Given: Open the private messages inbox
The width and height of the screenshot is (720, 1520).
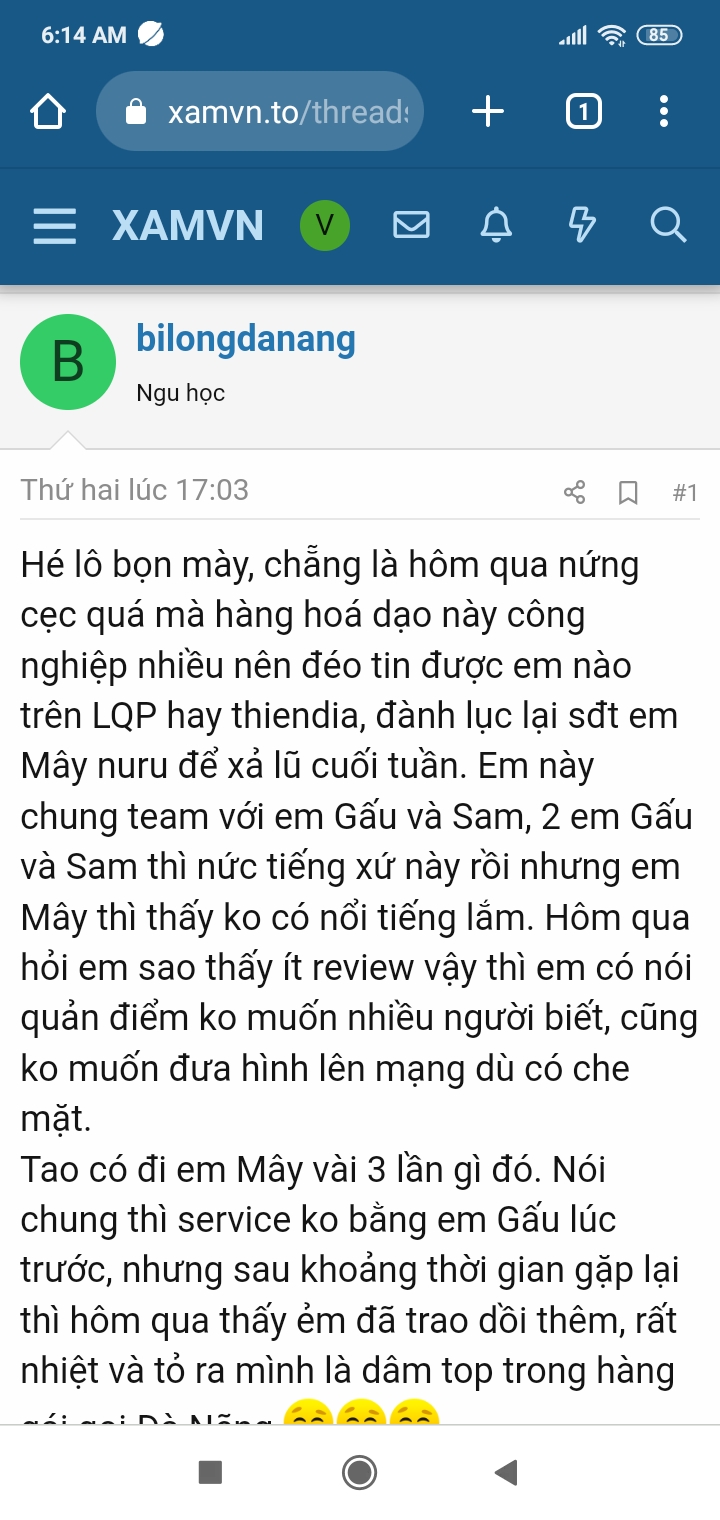Looking at the screenshot, I should [x=411, y=226].
